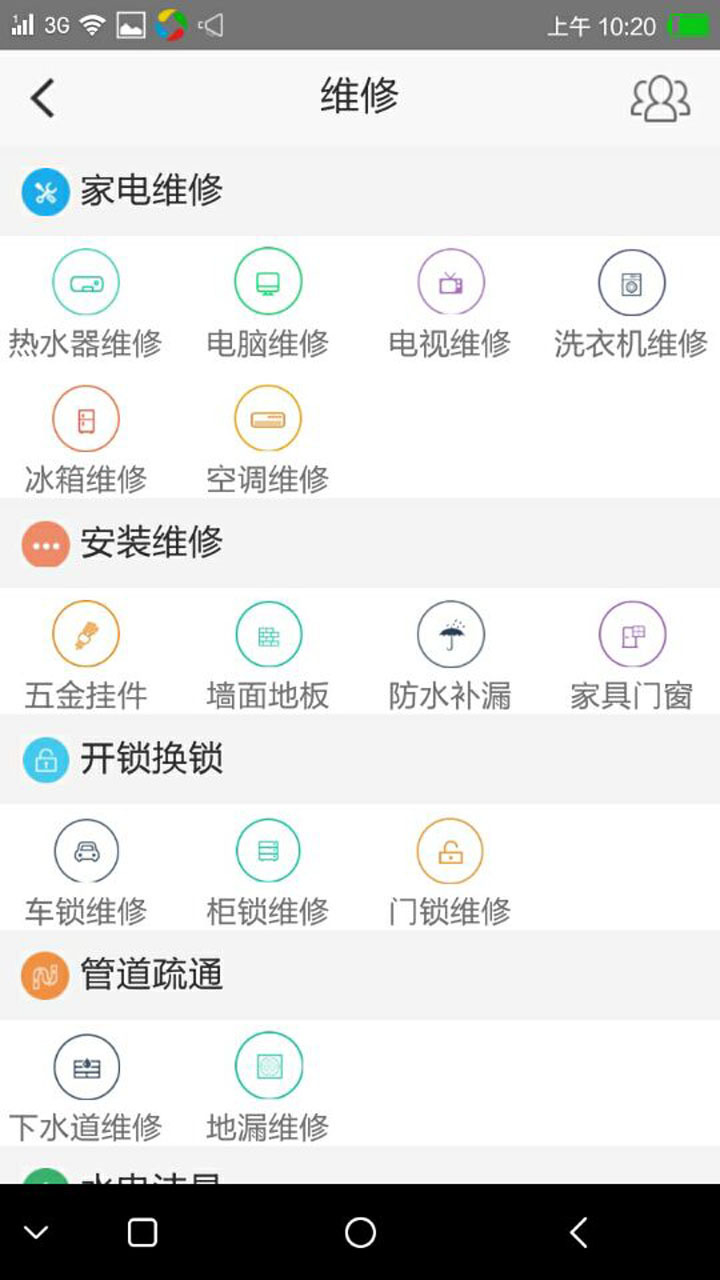Go back using the top-left arrow
The width and height of the screenshot is (720, 1280).
42,98
